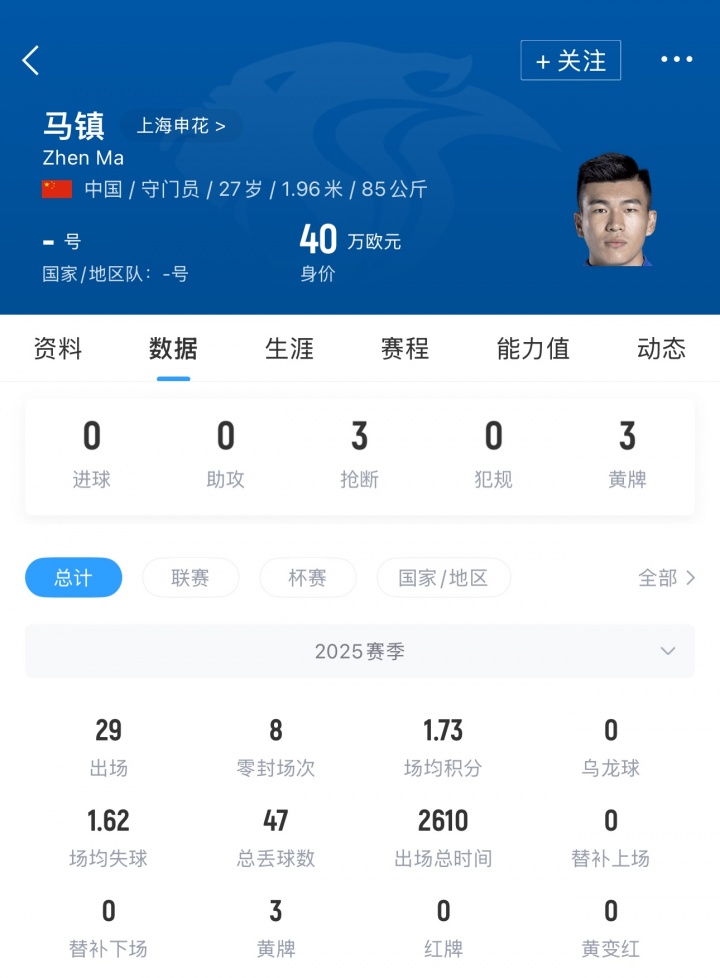Select the 国家/地区 filter option
Viewport: 720px width, 978px height.
443,577
